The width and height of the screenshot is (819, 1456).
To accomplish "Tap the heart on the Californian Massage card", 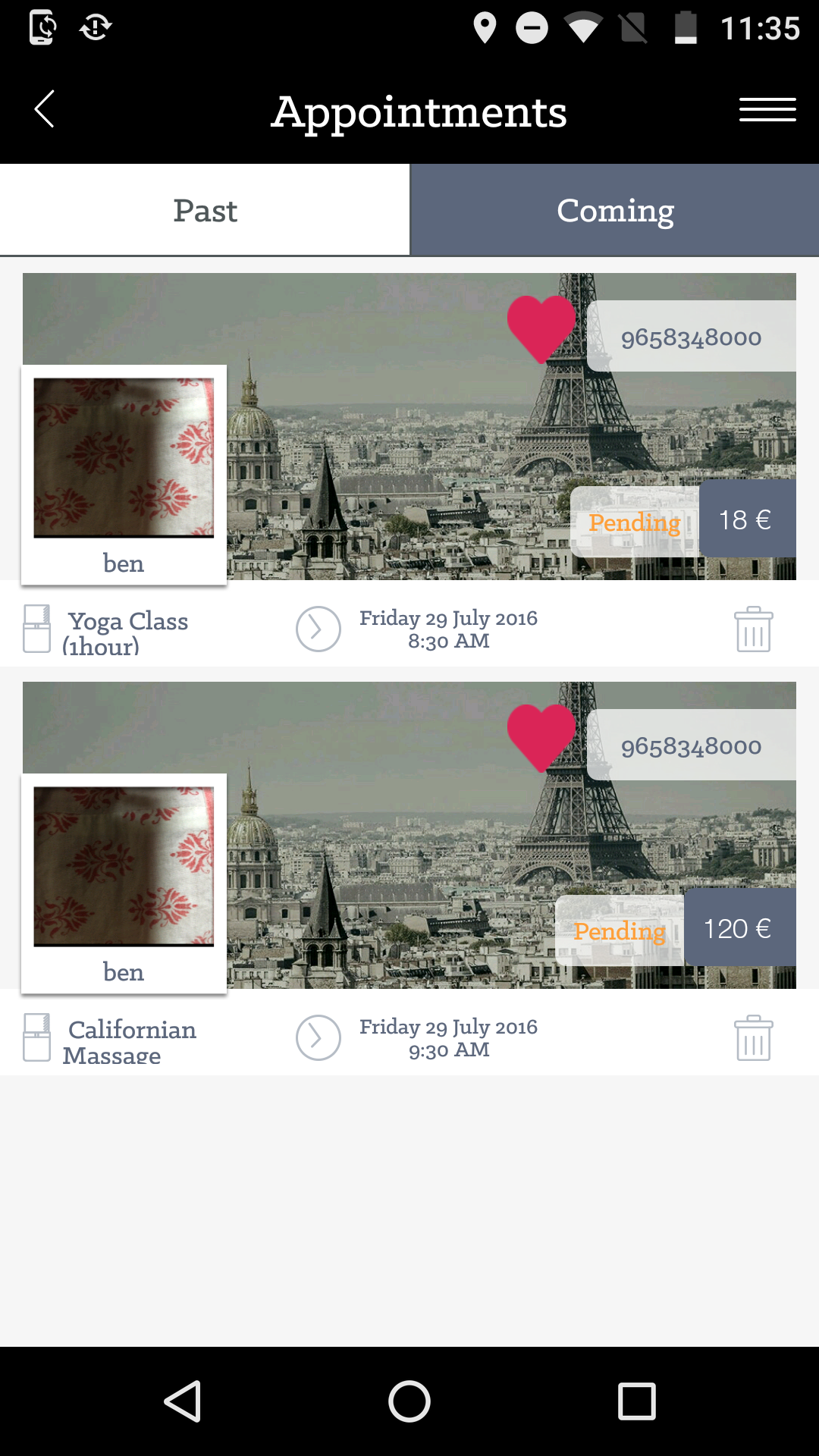I will [x=541, y=736].
